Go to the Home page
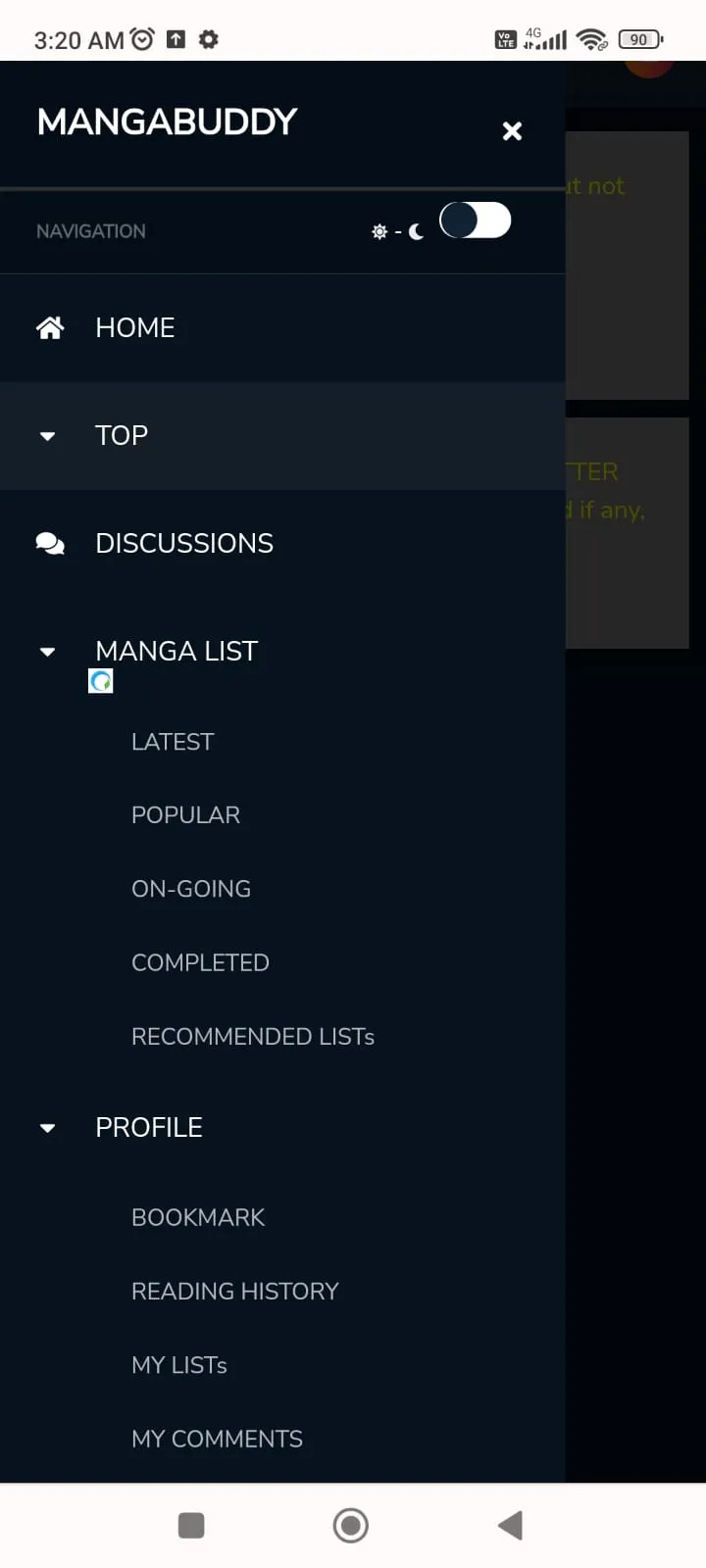 (x=134, y=327)
